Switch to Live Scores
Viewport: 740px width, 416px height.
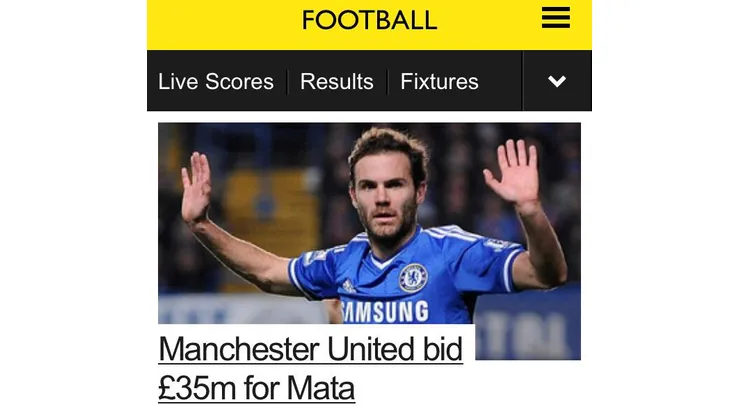click(x=216, y=82)
